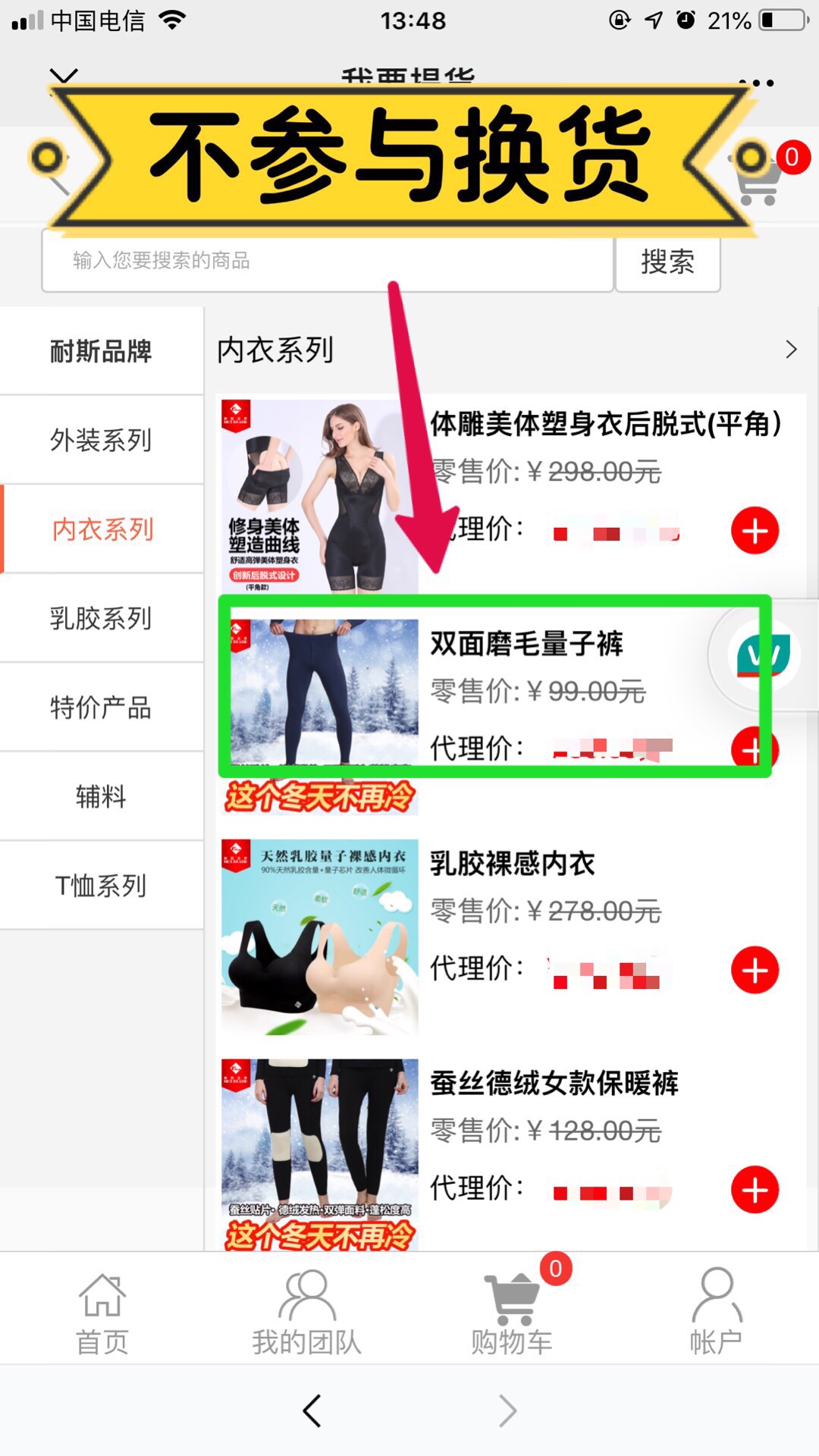Add 体雕美体塑身衣后脱式 to the cart
Image resolution: width=819 pixels, height=1456 pixels.
755,531
